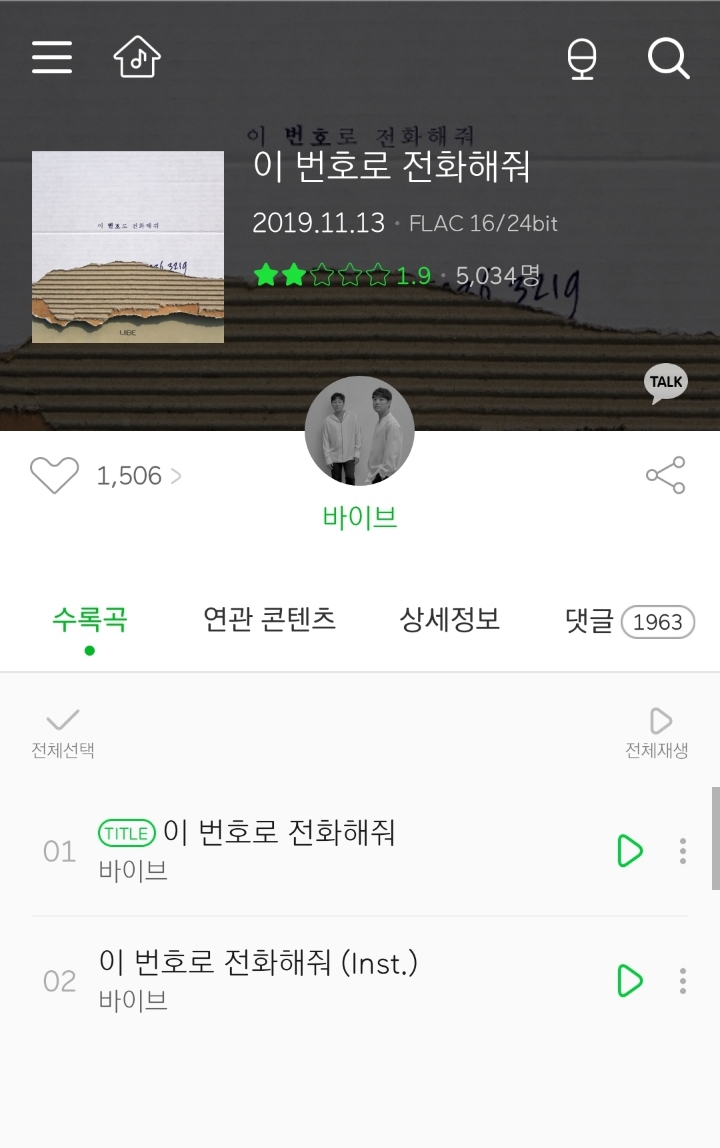Click the home icon with music note
This screenshot has height=1148, width=720.
coord(137,57)
